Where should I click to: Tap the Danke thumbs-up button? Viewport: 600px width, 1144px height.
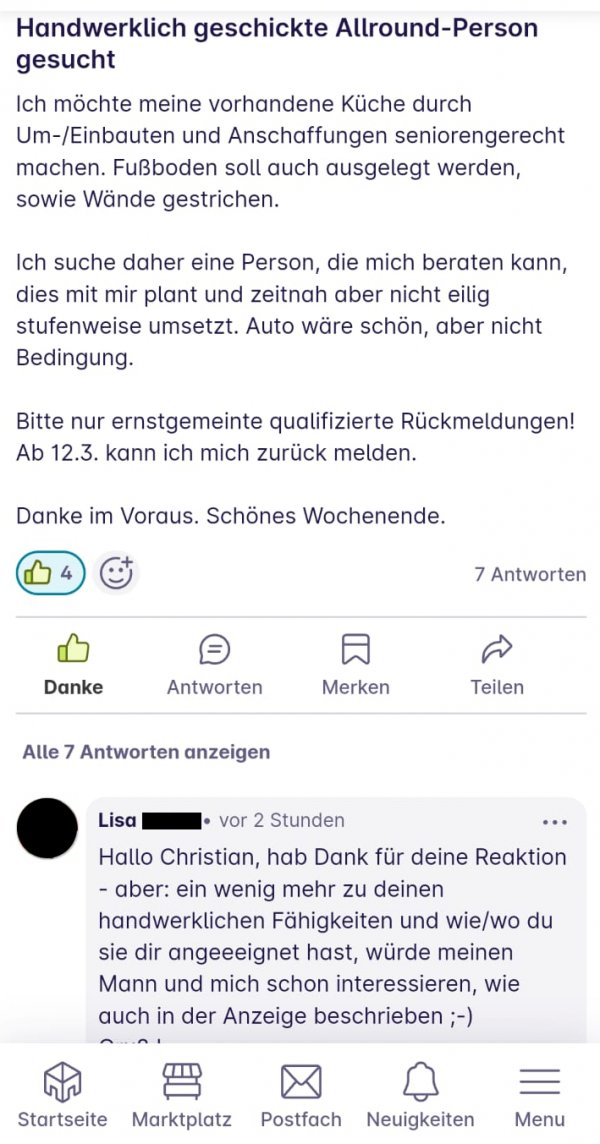pos(73,665)
